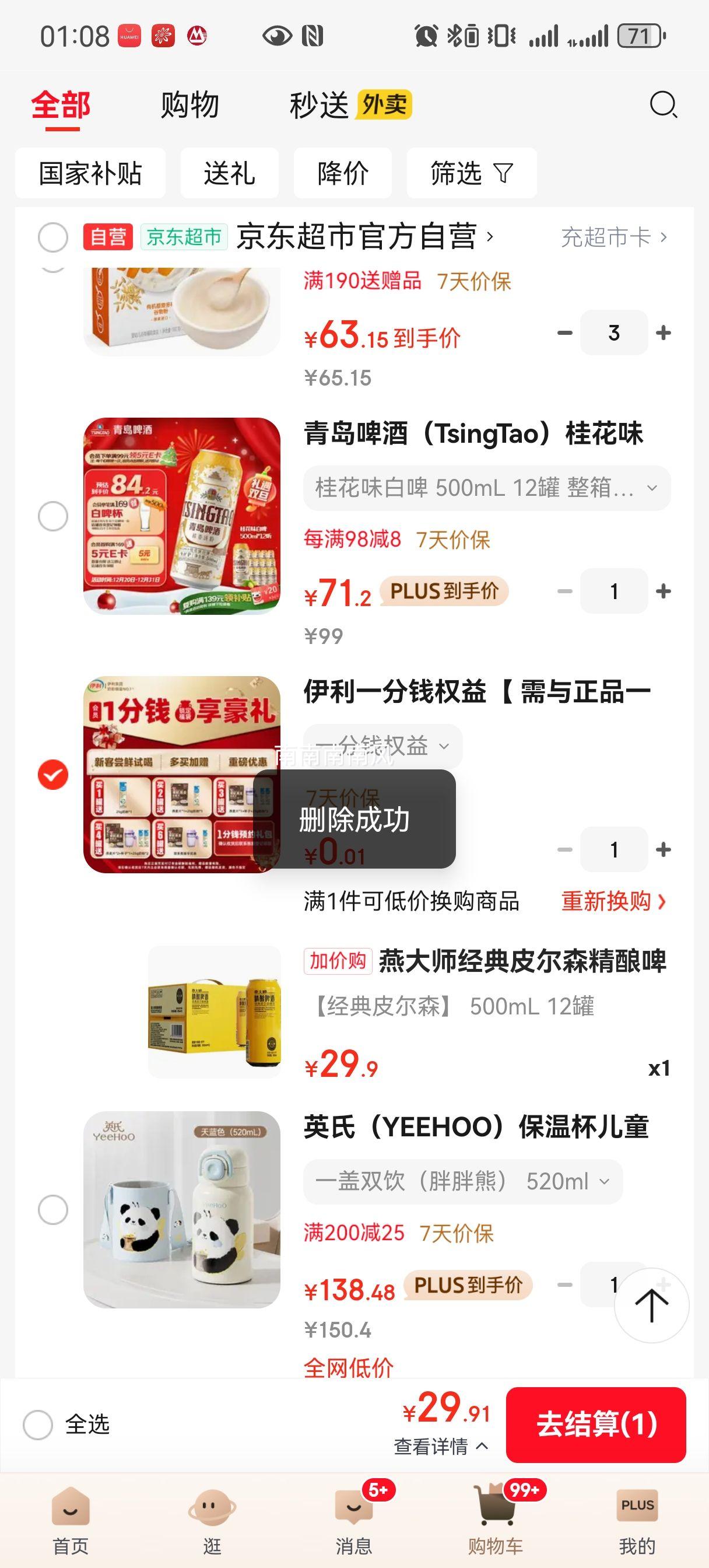Switch to the 秒送 tab
The image size is (709, 1568).
[x=321, y=104]
